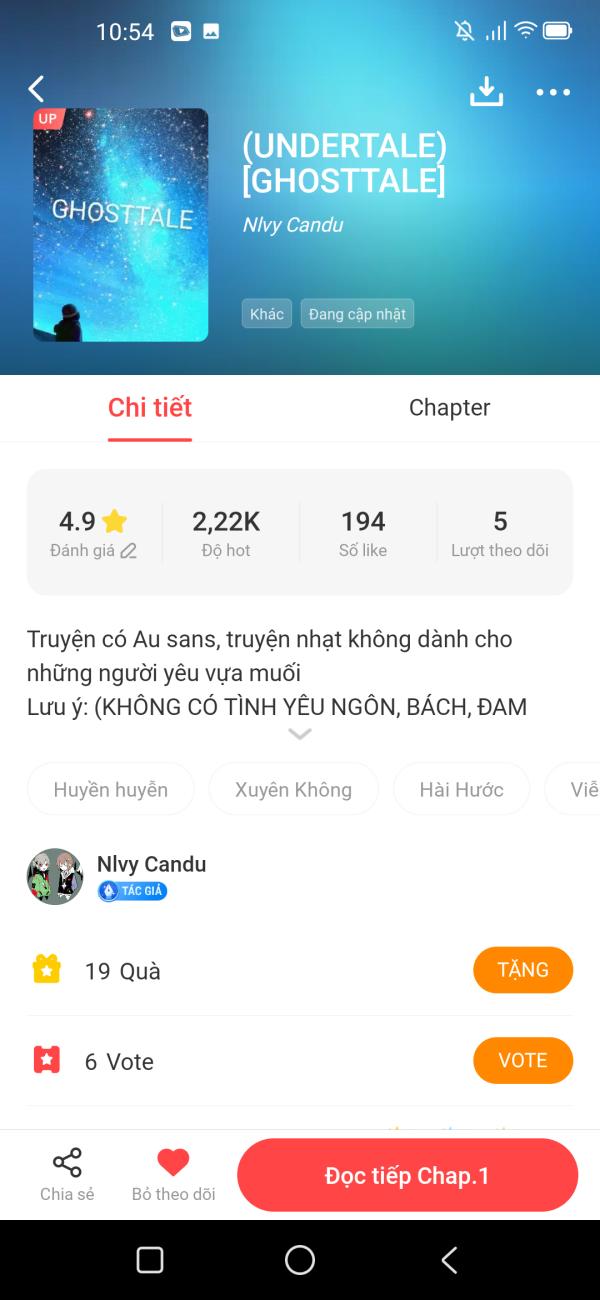Tap the Khác category tag
The image size is (600, 1300).
(267, 314)
